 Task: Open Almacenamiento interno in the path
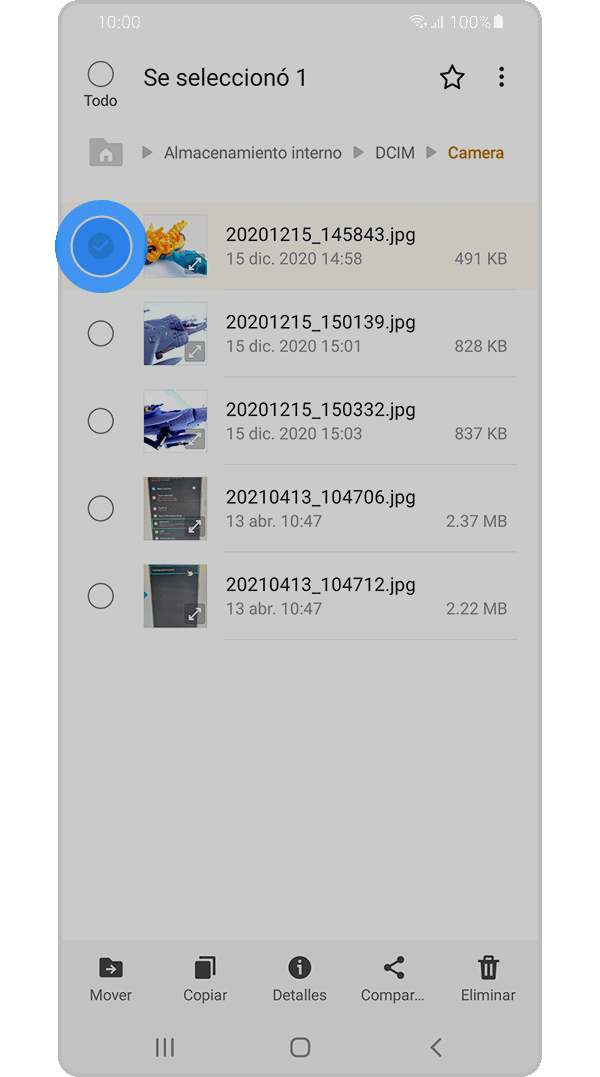pyautogui.click(x=252, y=153)
